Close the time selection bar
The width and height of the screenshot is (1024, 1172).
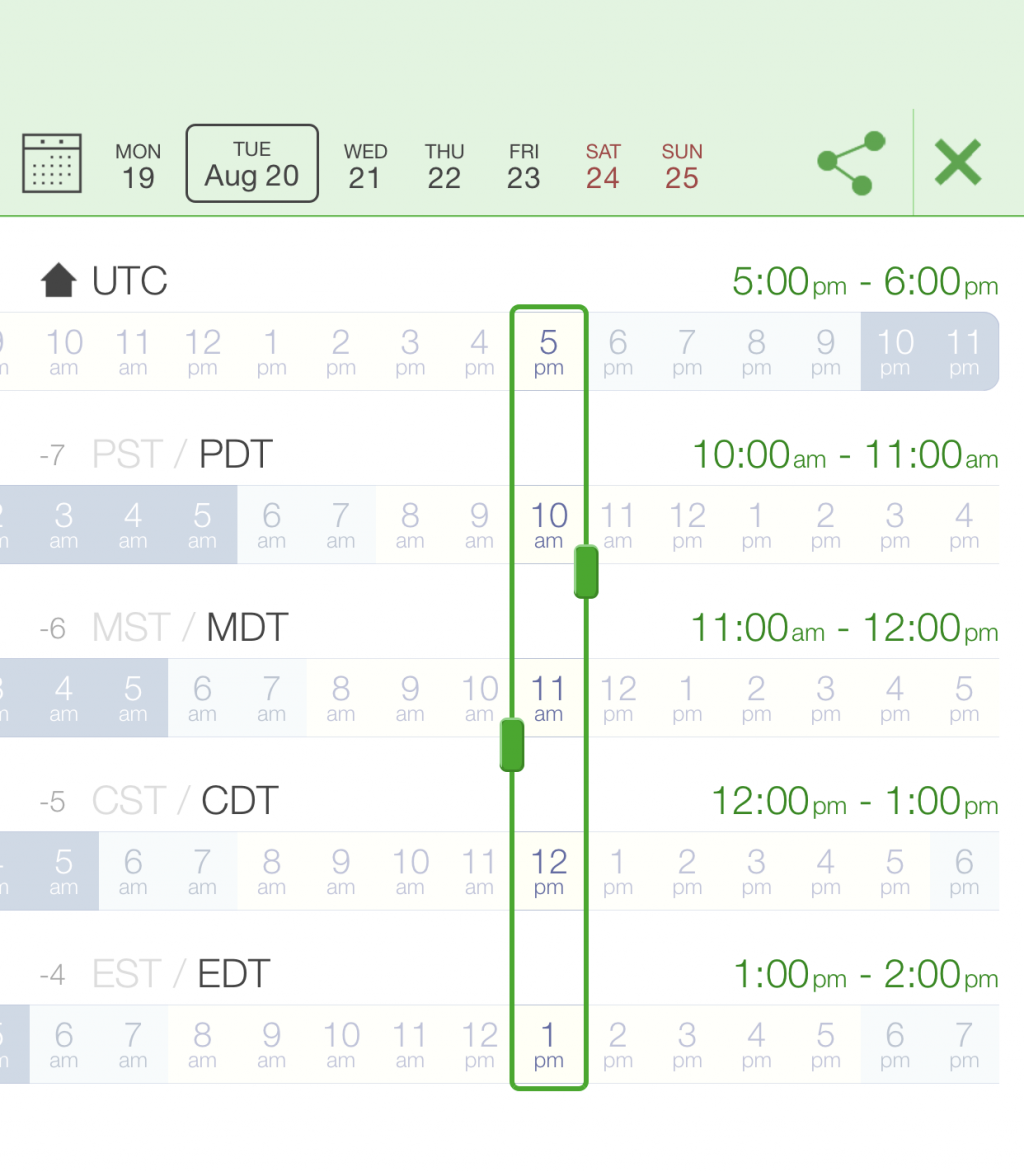click(957, 163)
